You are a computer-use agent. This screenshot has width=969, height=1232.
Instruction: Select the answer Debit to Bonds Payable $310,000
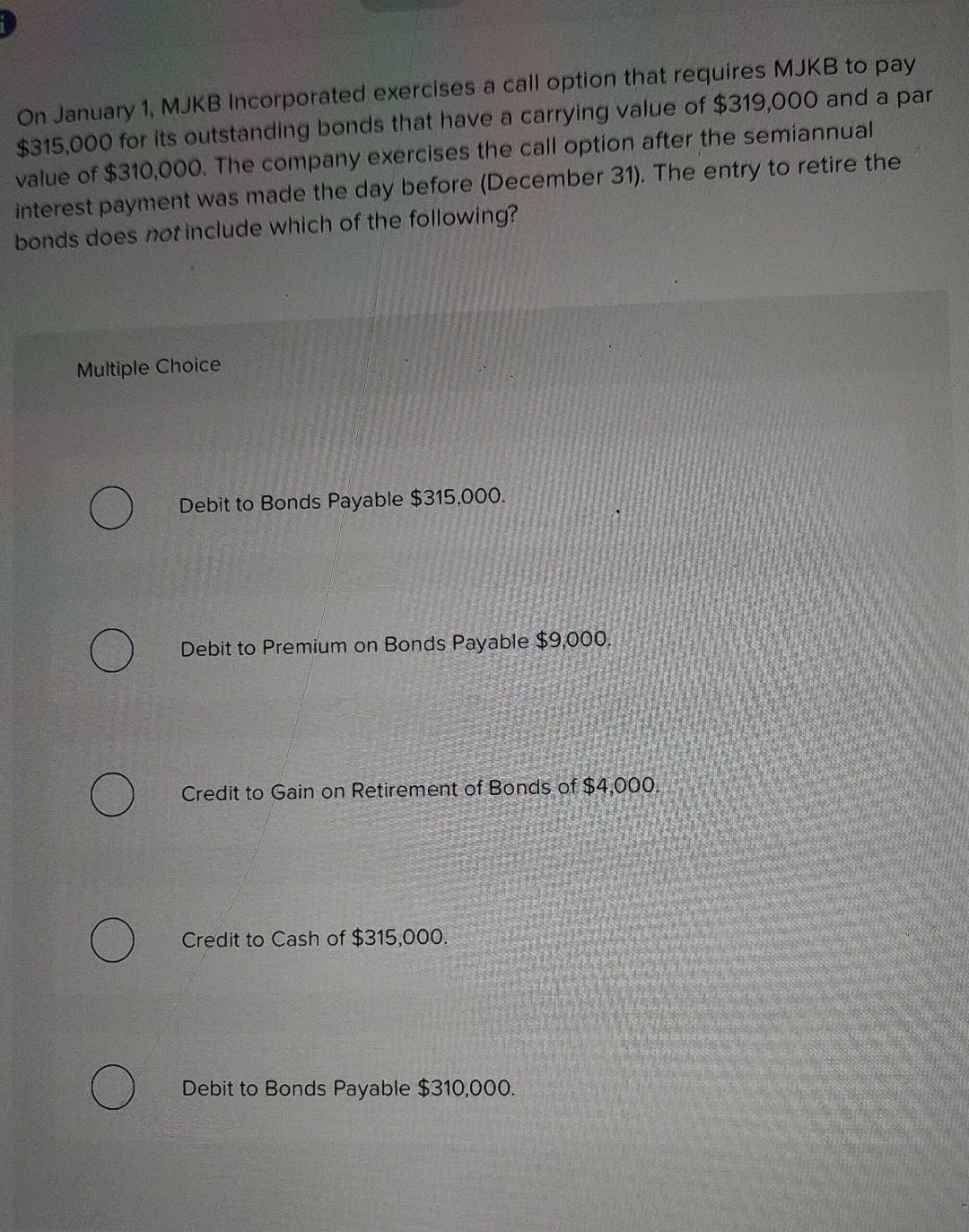(x=112, y=1088)
